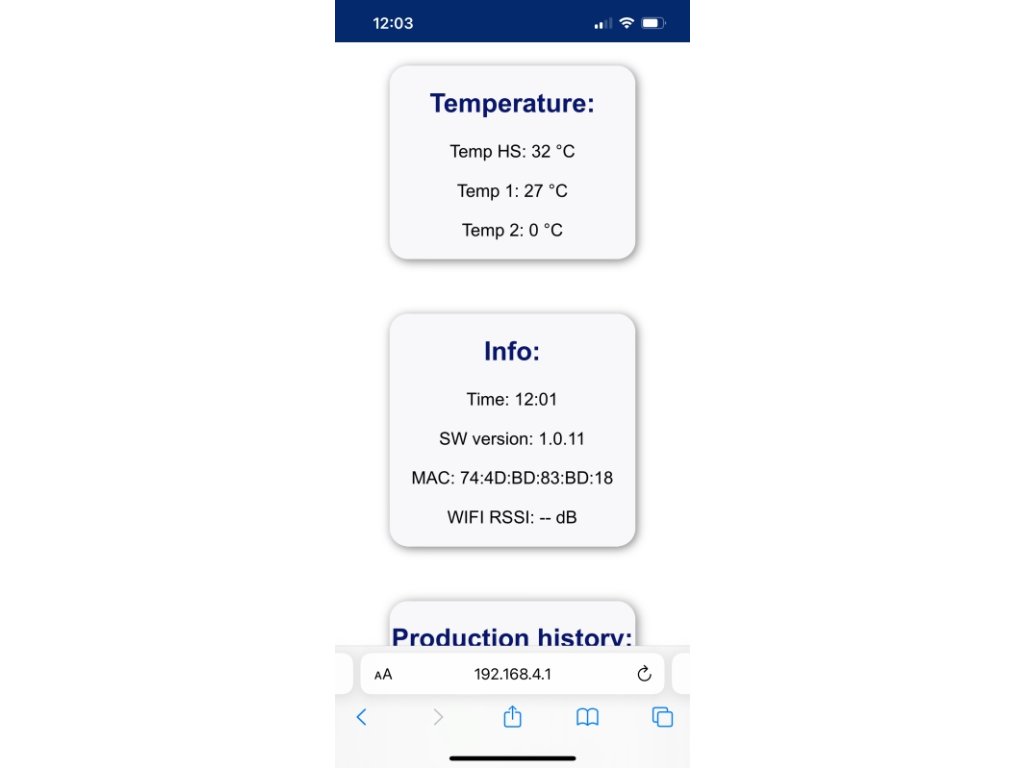Tap the 192.168.4.1 address bar
This screenshot has width=1024, height=768.
[512, 674]
